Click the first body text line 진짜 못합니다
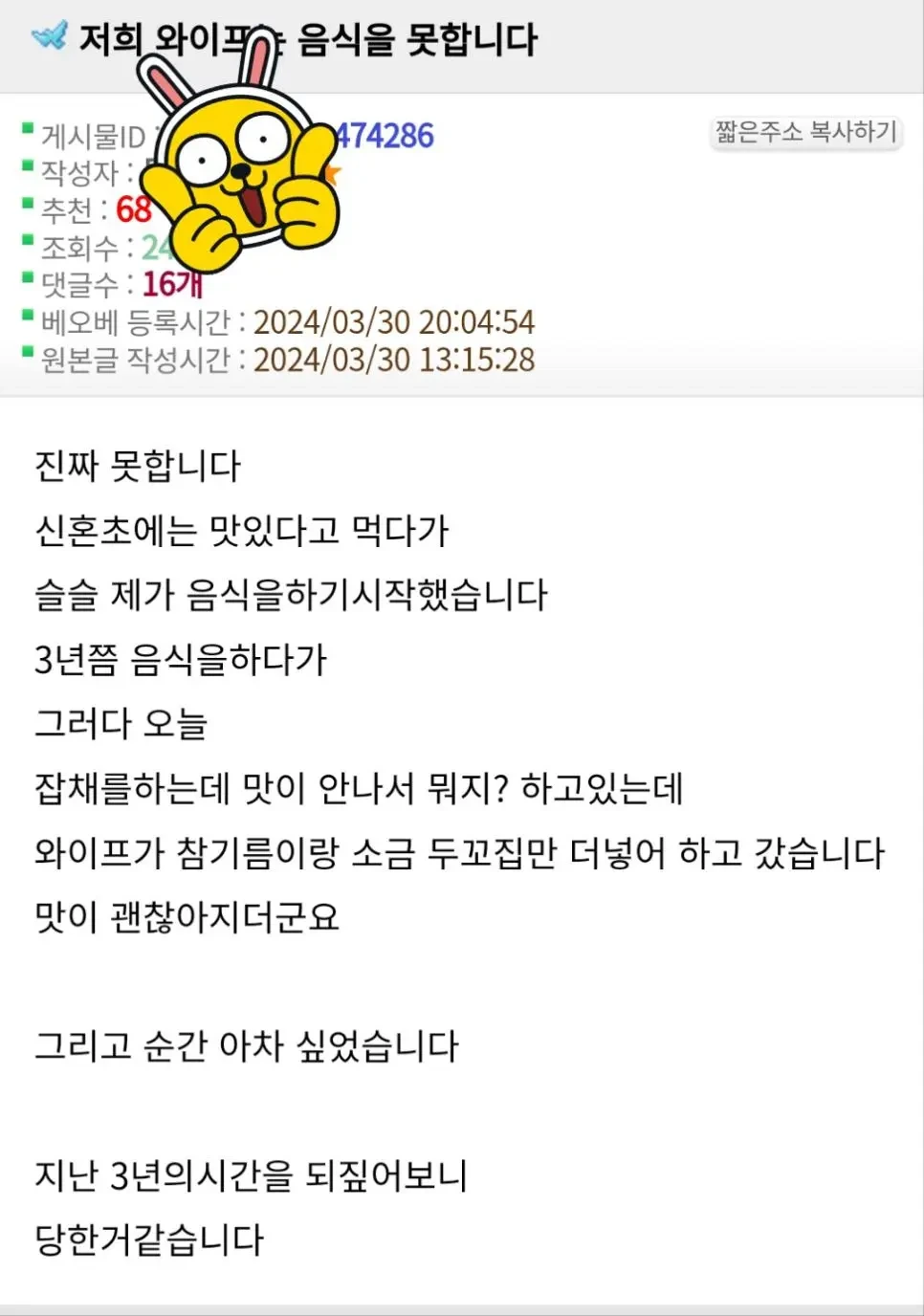The width and height of the screenshot is (924, 1316). [139, 466]
